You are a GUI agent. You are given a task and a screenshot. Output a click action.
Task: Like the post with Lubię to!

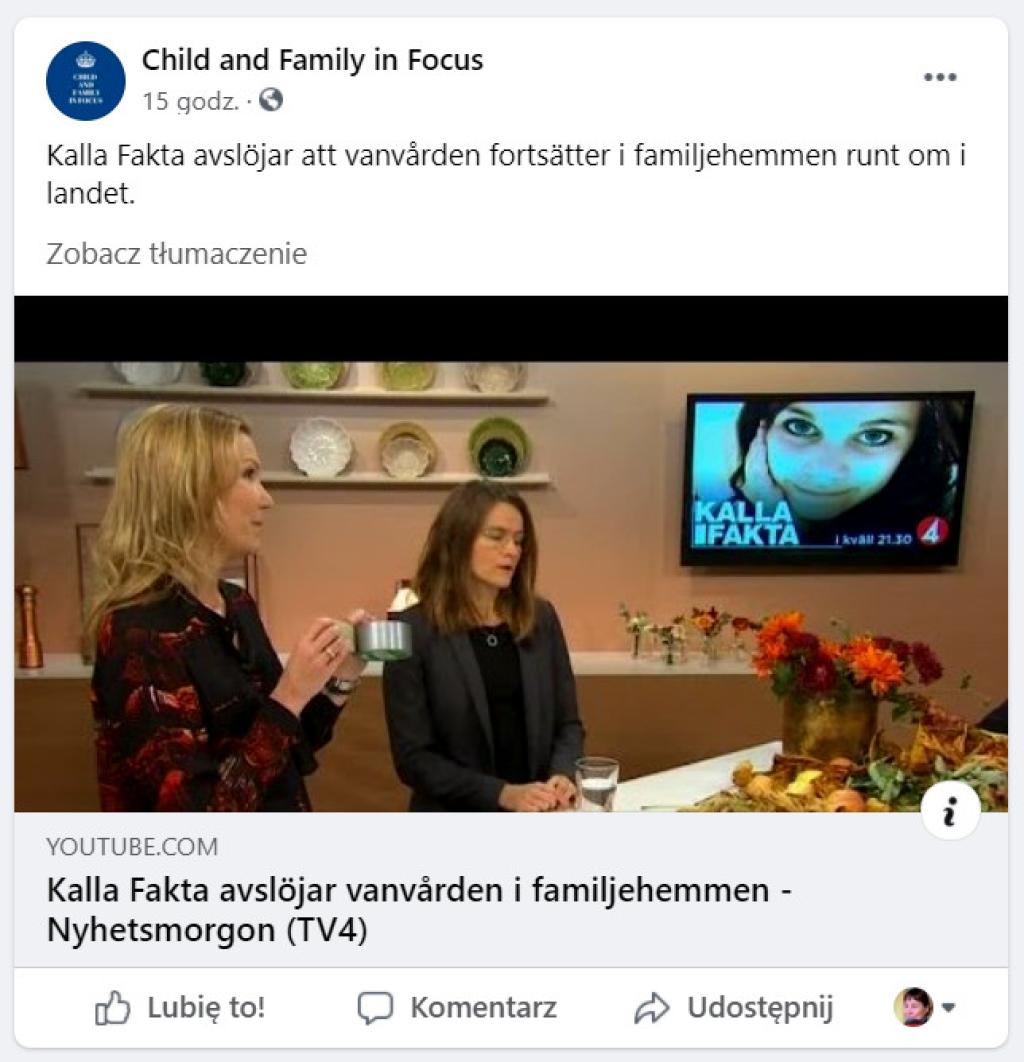pos(181,1008)
